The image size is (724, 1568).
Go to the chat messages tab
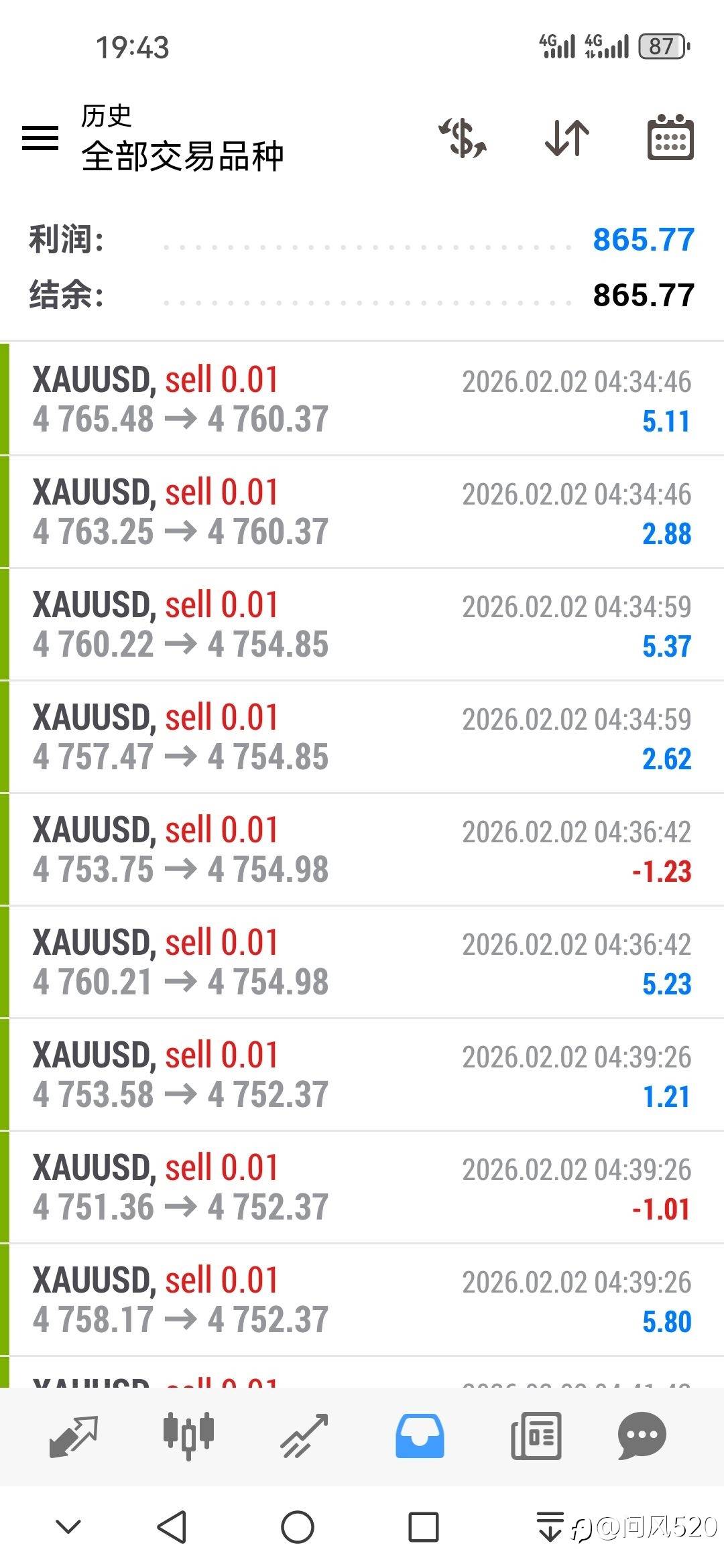point(642,1435)
